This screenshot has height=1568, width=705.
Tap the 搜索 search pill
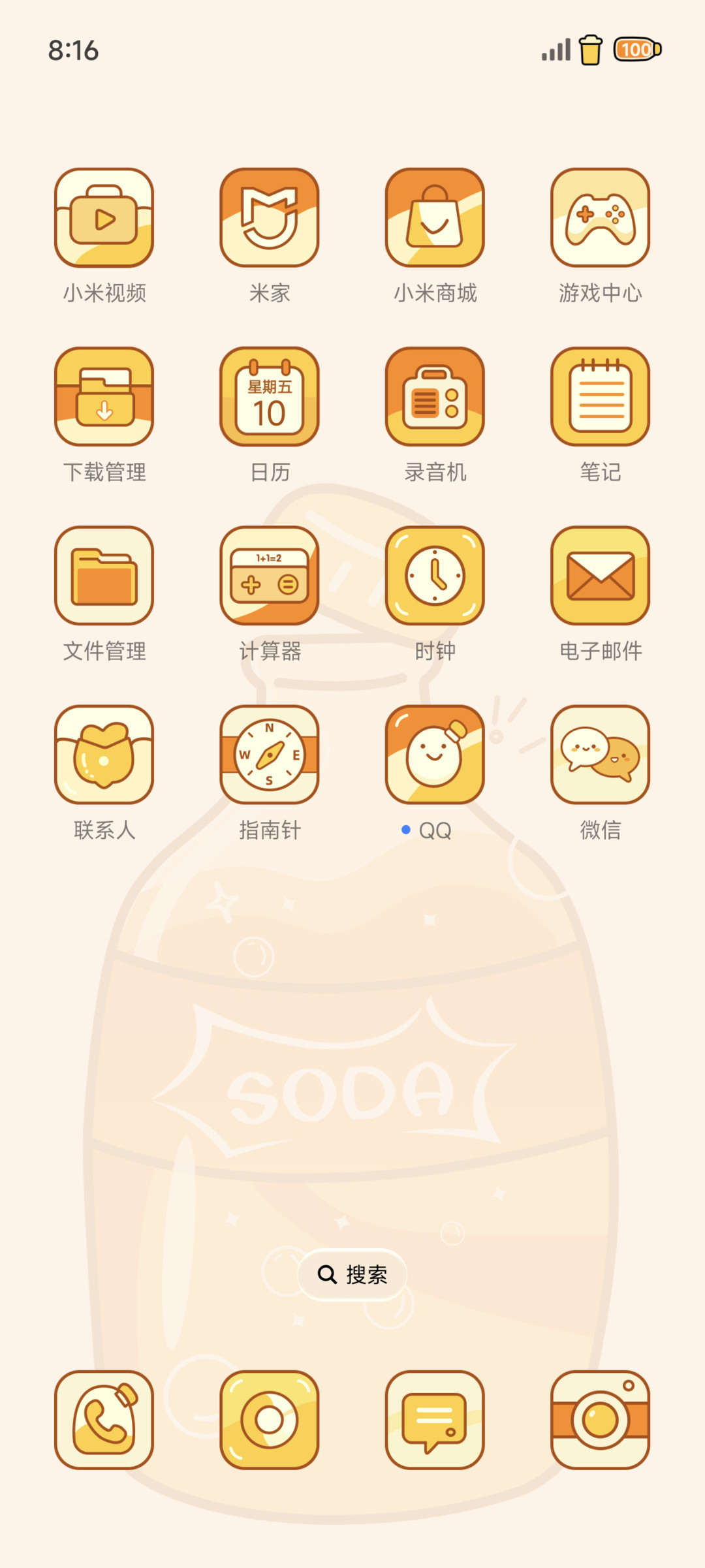(352, 1274)
